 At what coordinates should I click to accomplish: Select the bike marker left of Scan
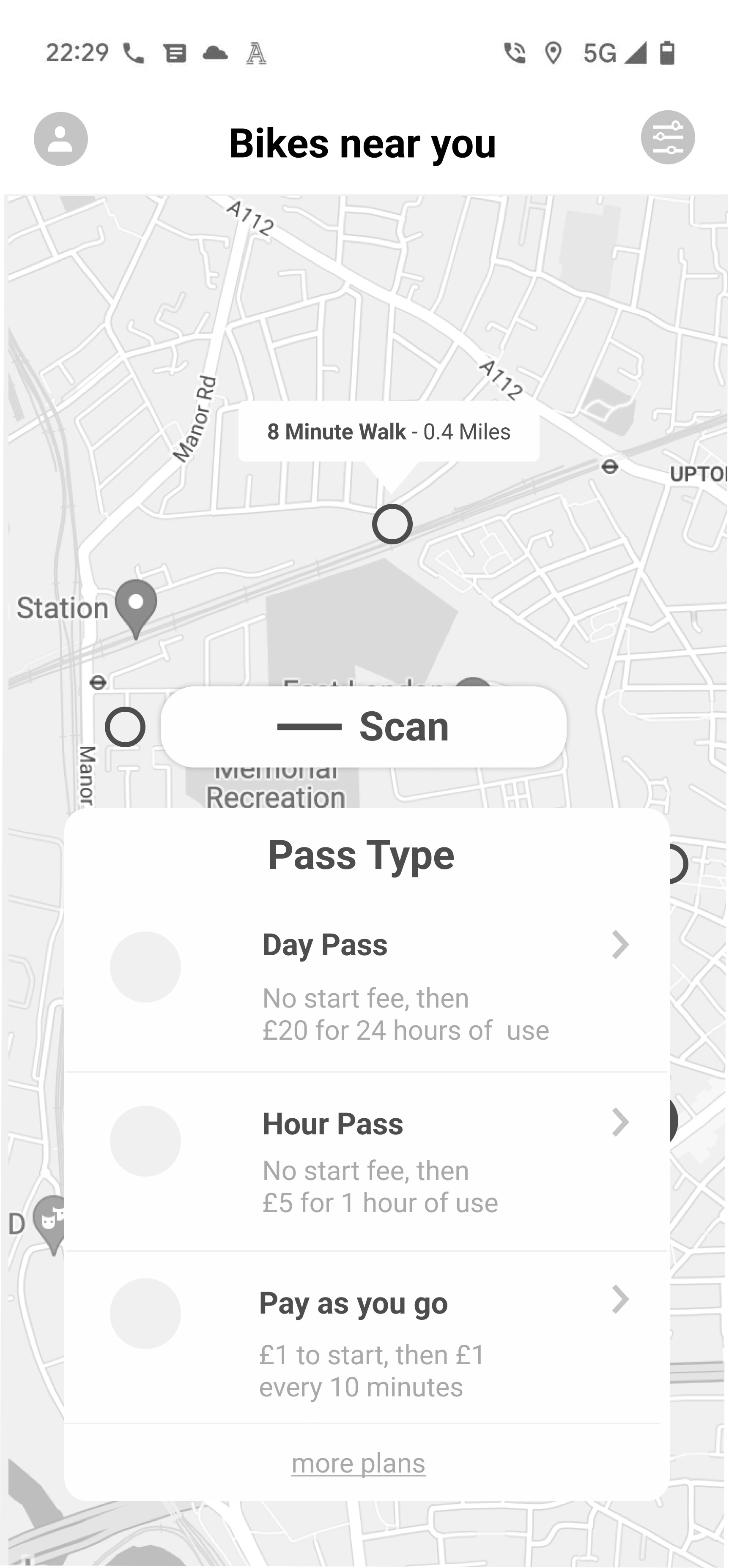point(125,727)
